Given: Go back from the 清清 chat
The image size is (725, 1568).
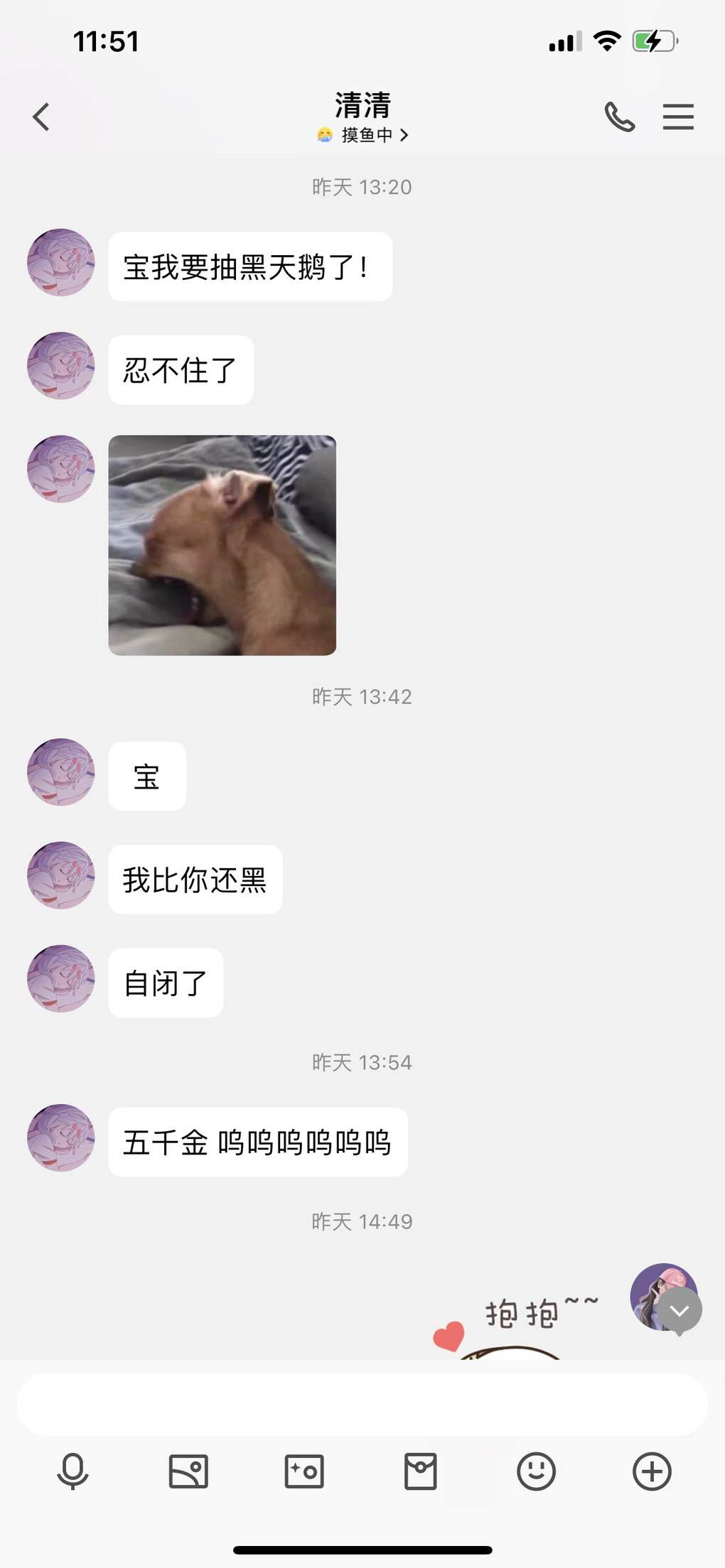Looking at the screenshot, I should pos(41,117).
